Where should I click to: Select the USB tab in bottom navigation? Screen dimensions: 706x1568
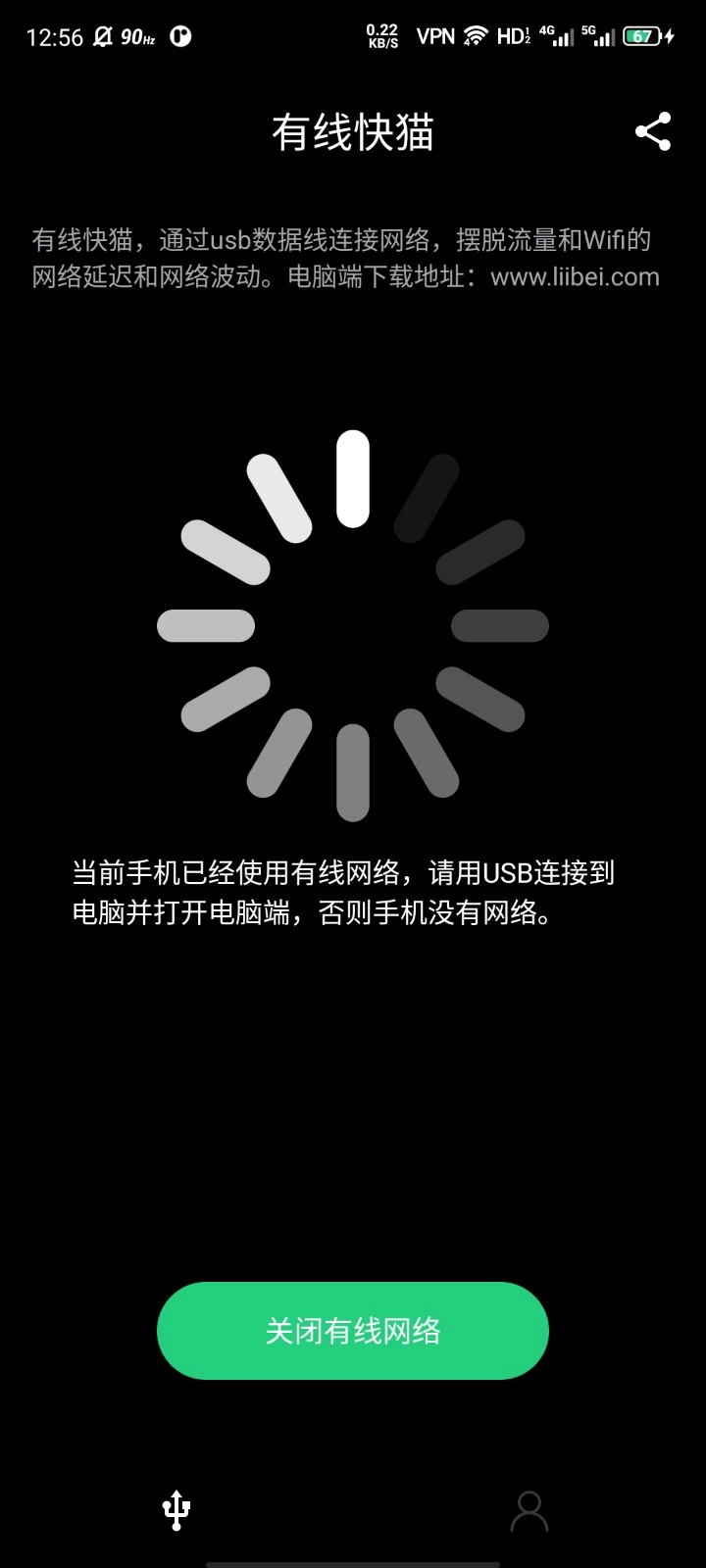point(176,1509)
